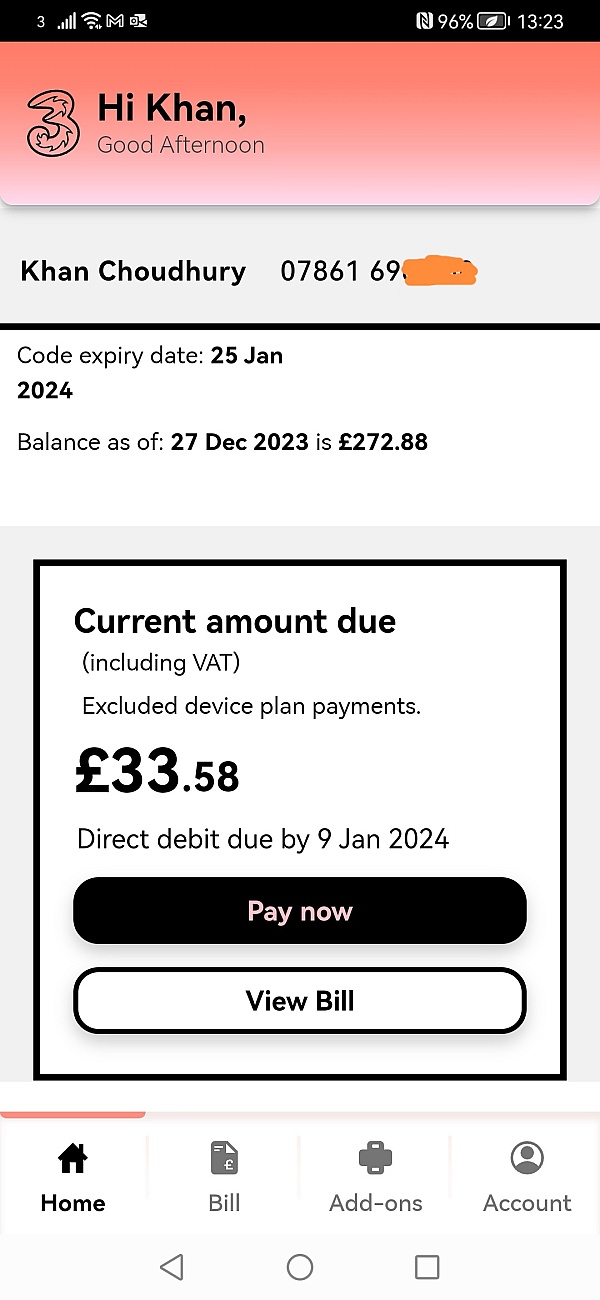Select the Home tab

[x=73, y=1177]
